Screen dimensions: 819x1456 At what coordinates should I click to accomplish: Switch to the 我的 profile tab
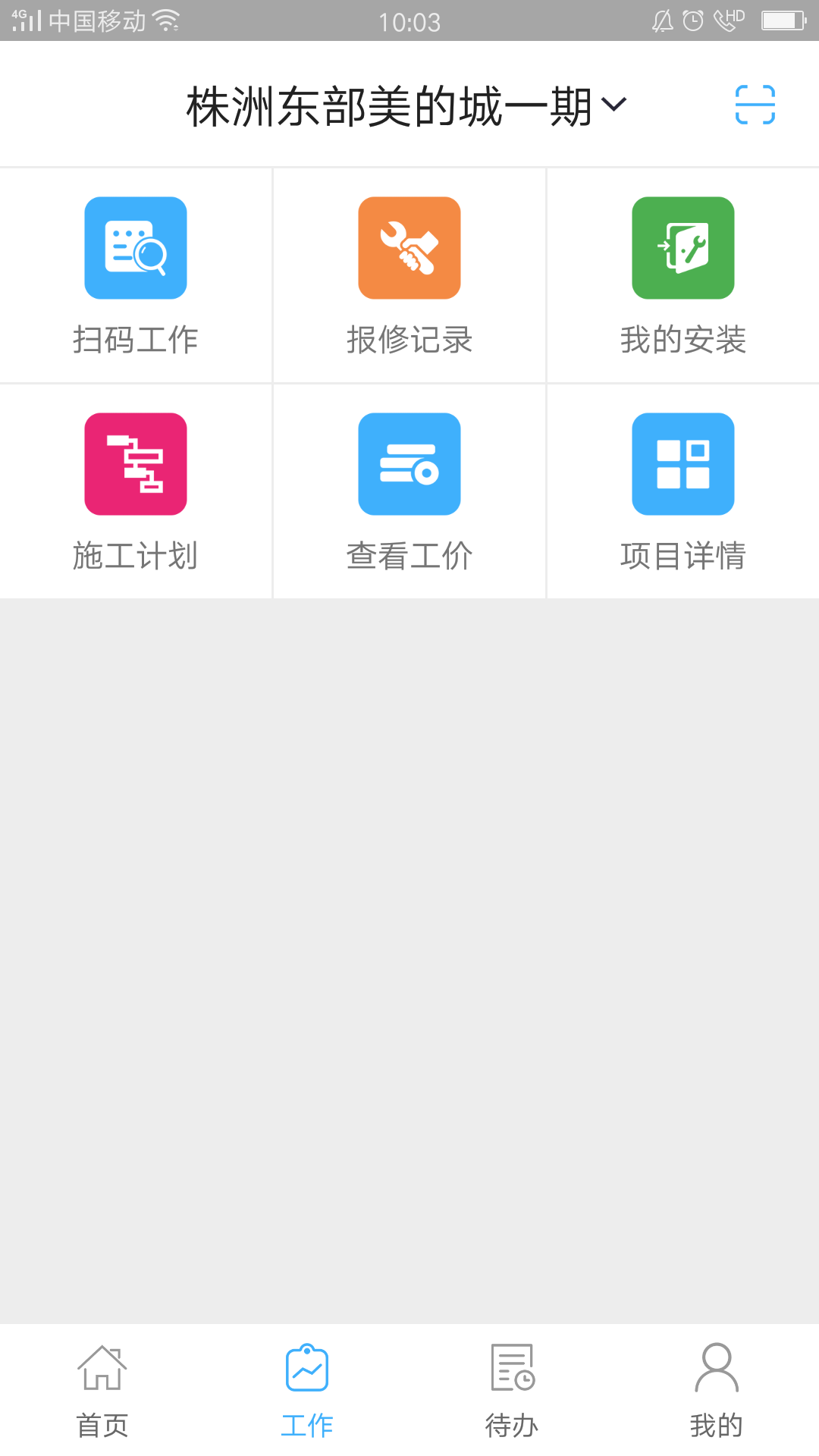(x=716, y=1389)
